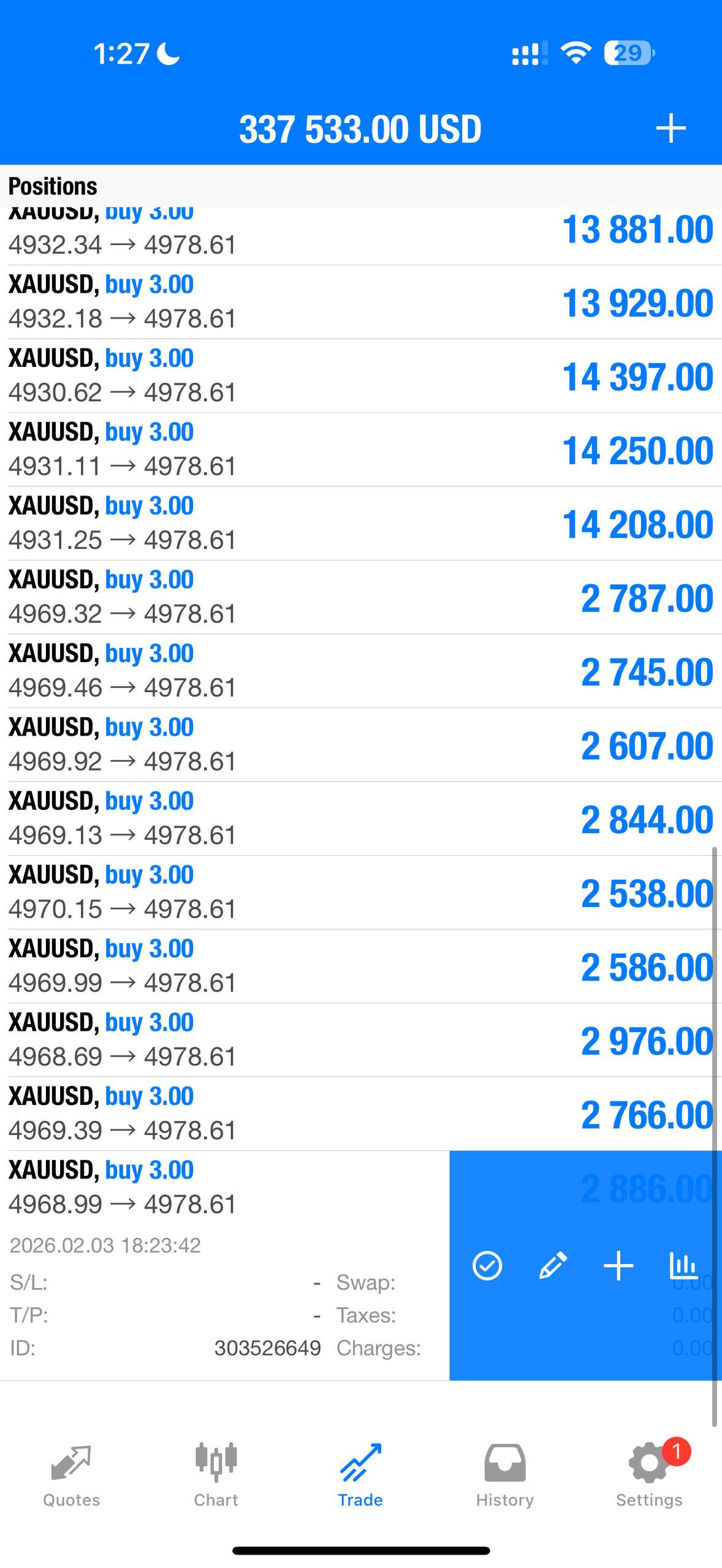The image size is (722, 1568).
Task: Expand the position opened at 4969.39
Action: pyautogui.click(x=360, y=1114)
